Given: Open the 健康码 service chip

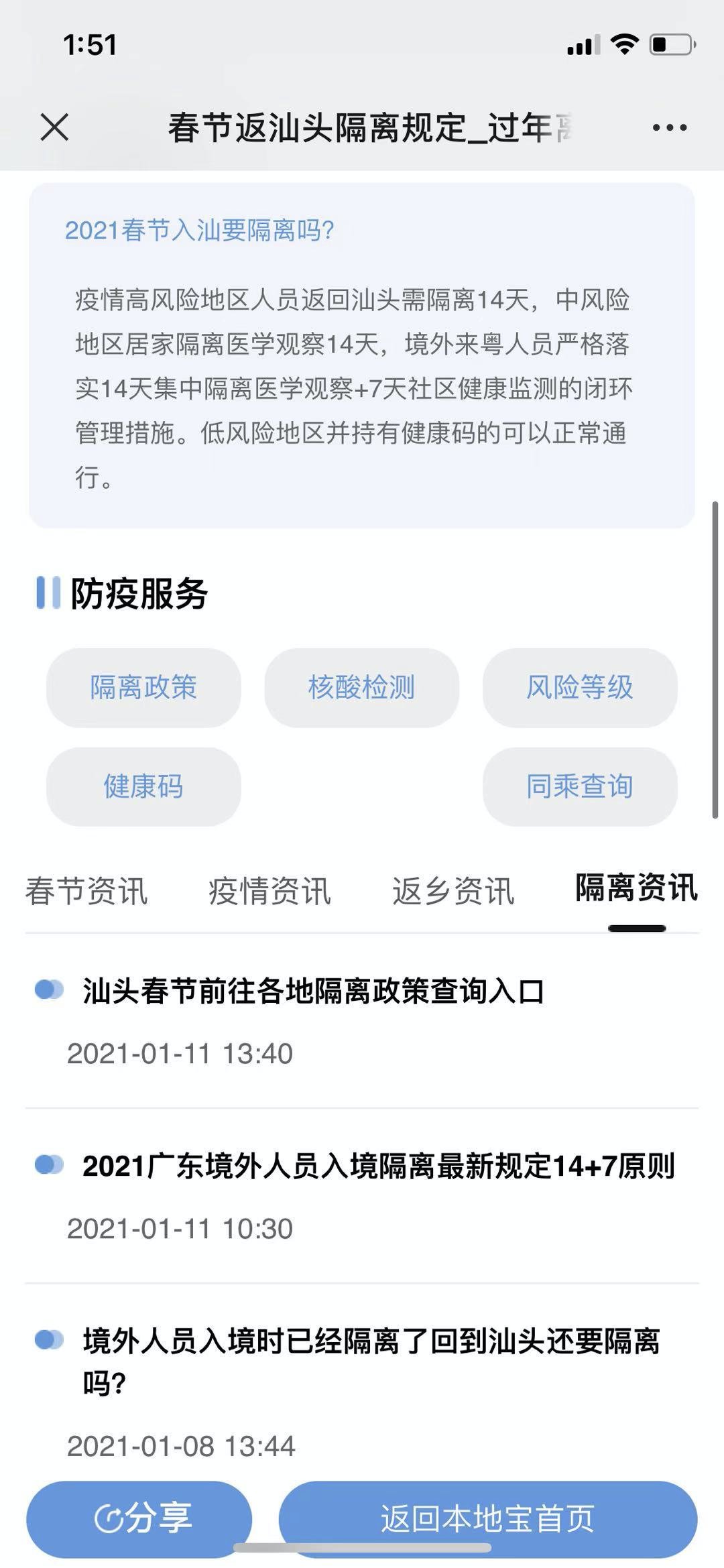Looking at the screenshot, I should 143,786.
